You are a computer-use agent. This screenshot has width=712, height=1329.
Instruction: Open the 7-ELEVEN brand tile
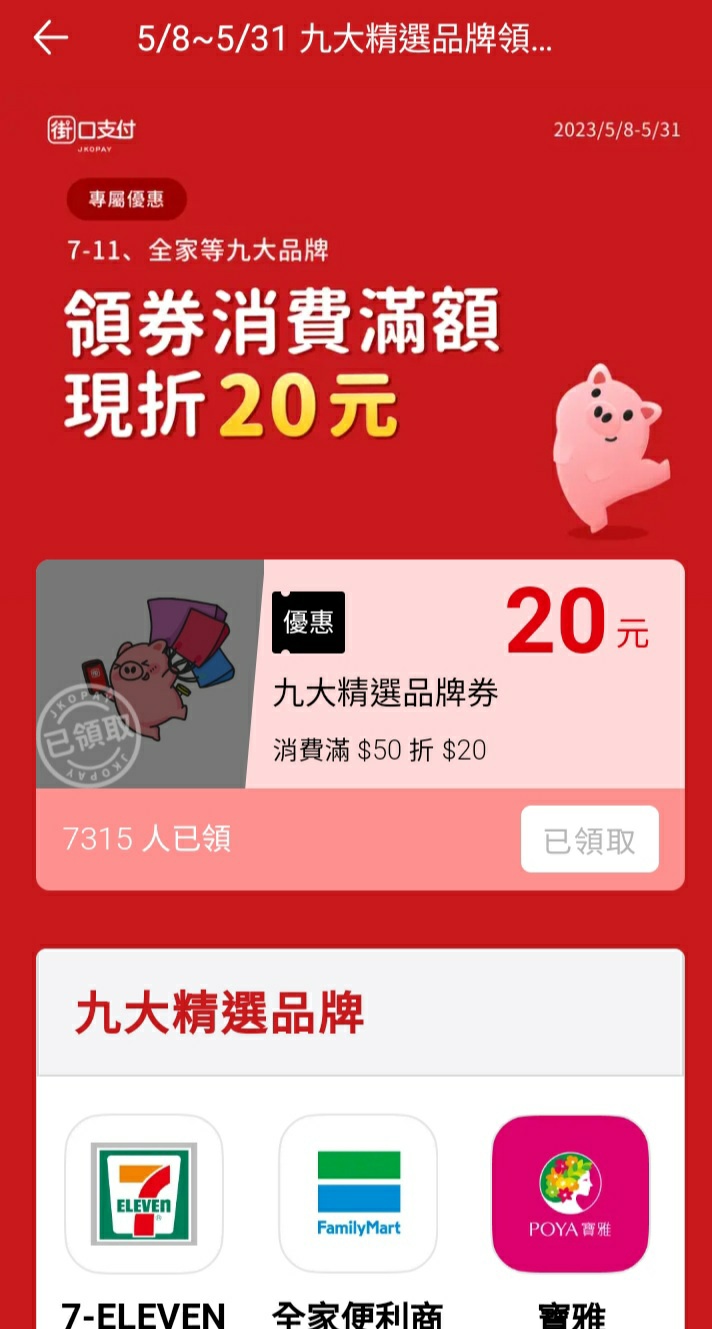click(144, 1194)
